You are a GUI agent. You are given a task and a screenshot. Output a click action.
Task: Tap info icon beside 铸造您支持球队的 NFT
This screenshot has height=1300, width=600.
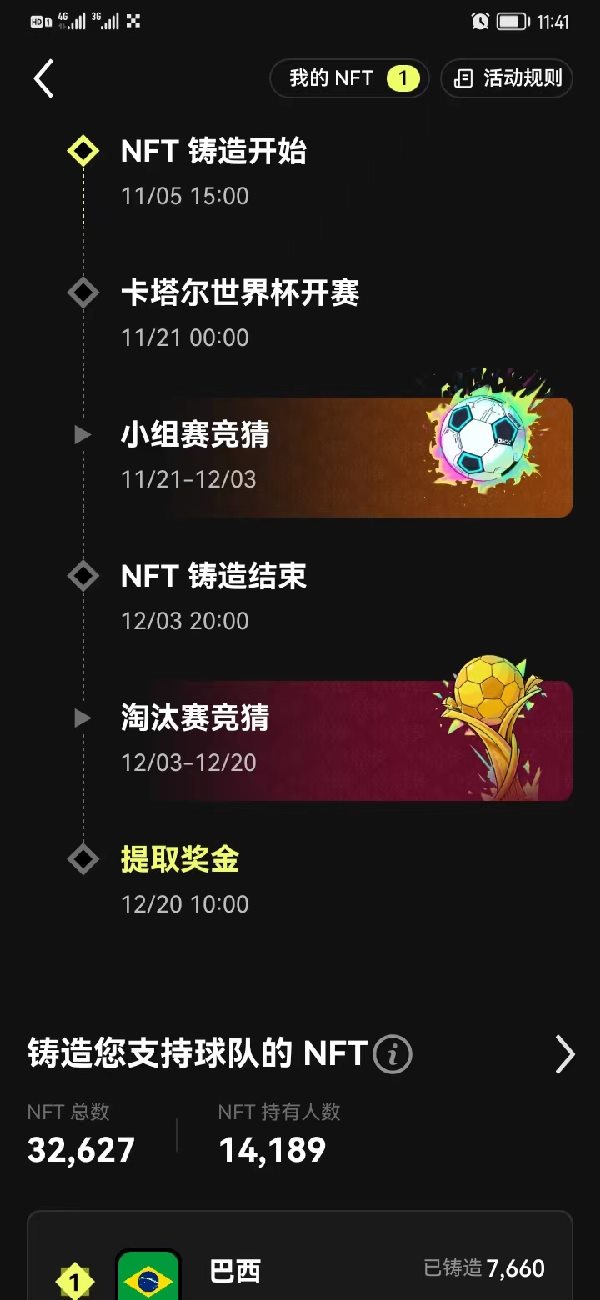click(392, 1054)
